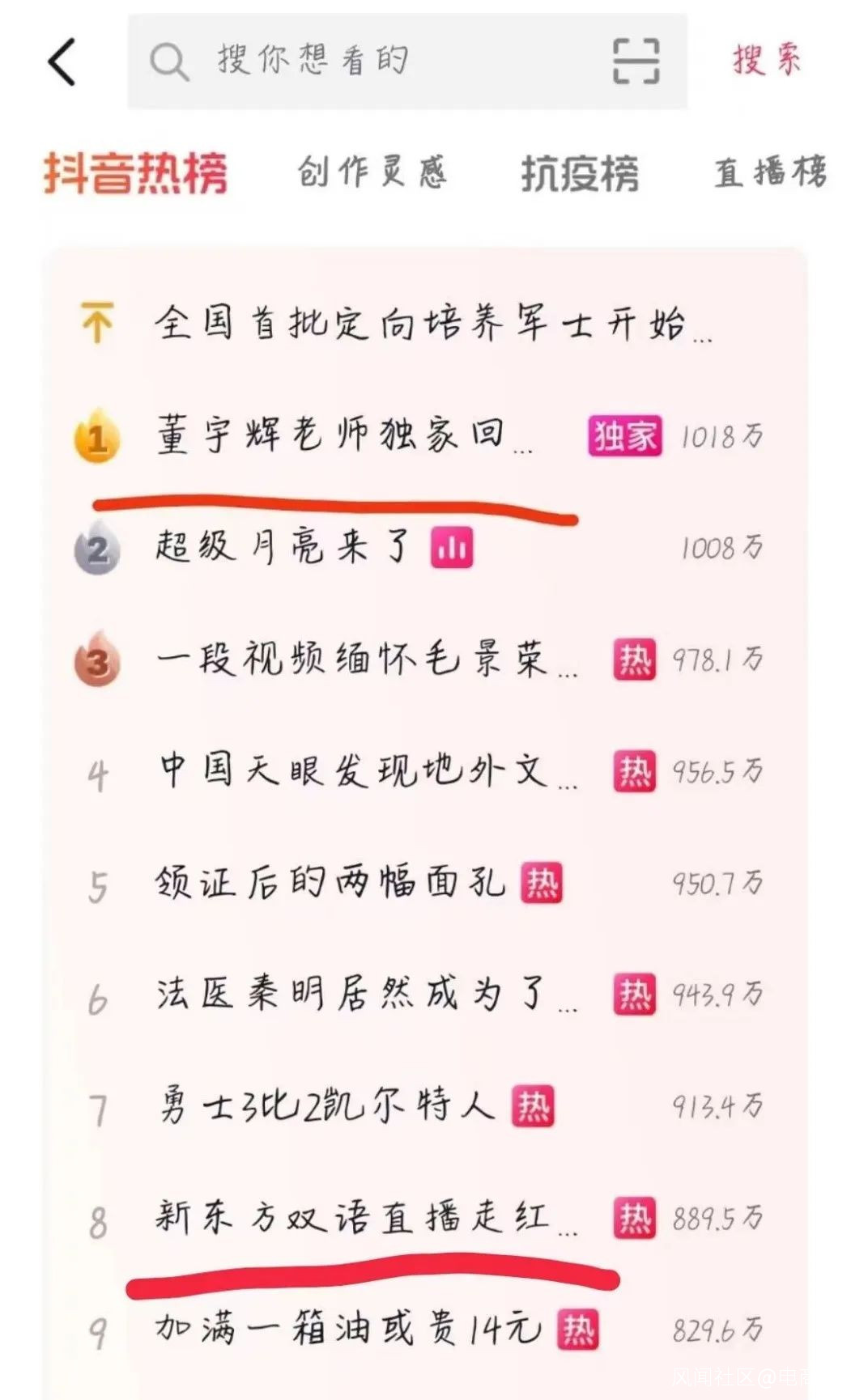Switch to the 抗疫榜 tab
This screenshot has width=851, height=1400.
(580, 173)
